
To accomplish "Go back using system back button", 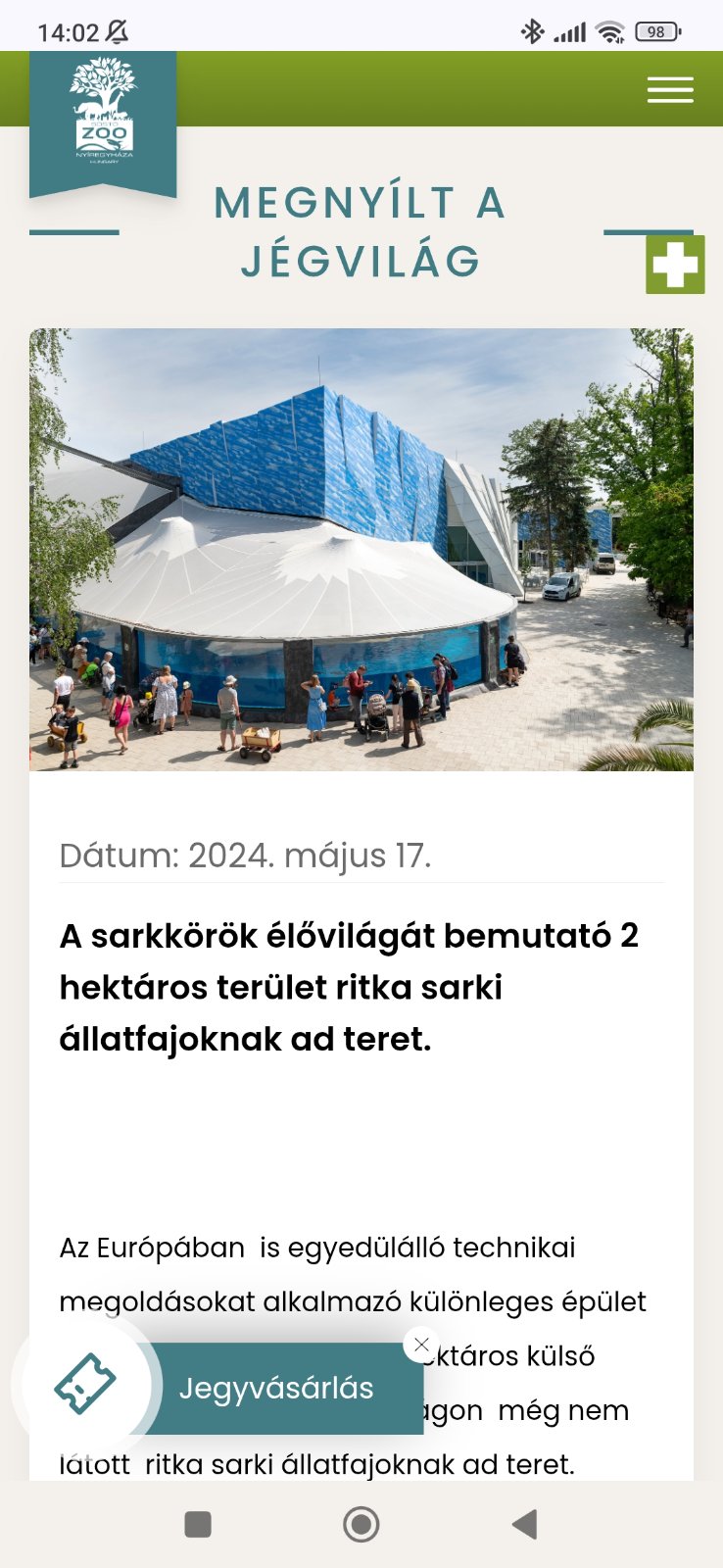I will (525, 1524).
